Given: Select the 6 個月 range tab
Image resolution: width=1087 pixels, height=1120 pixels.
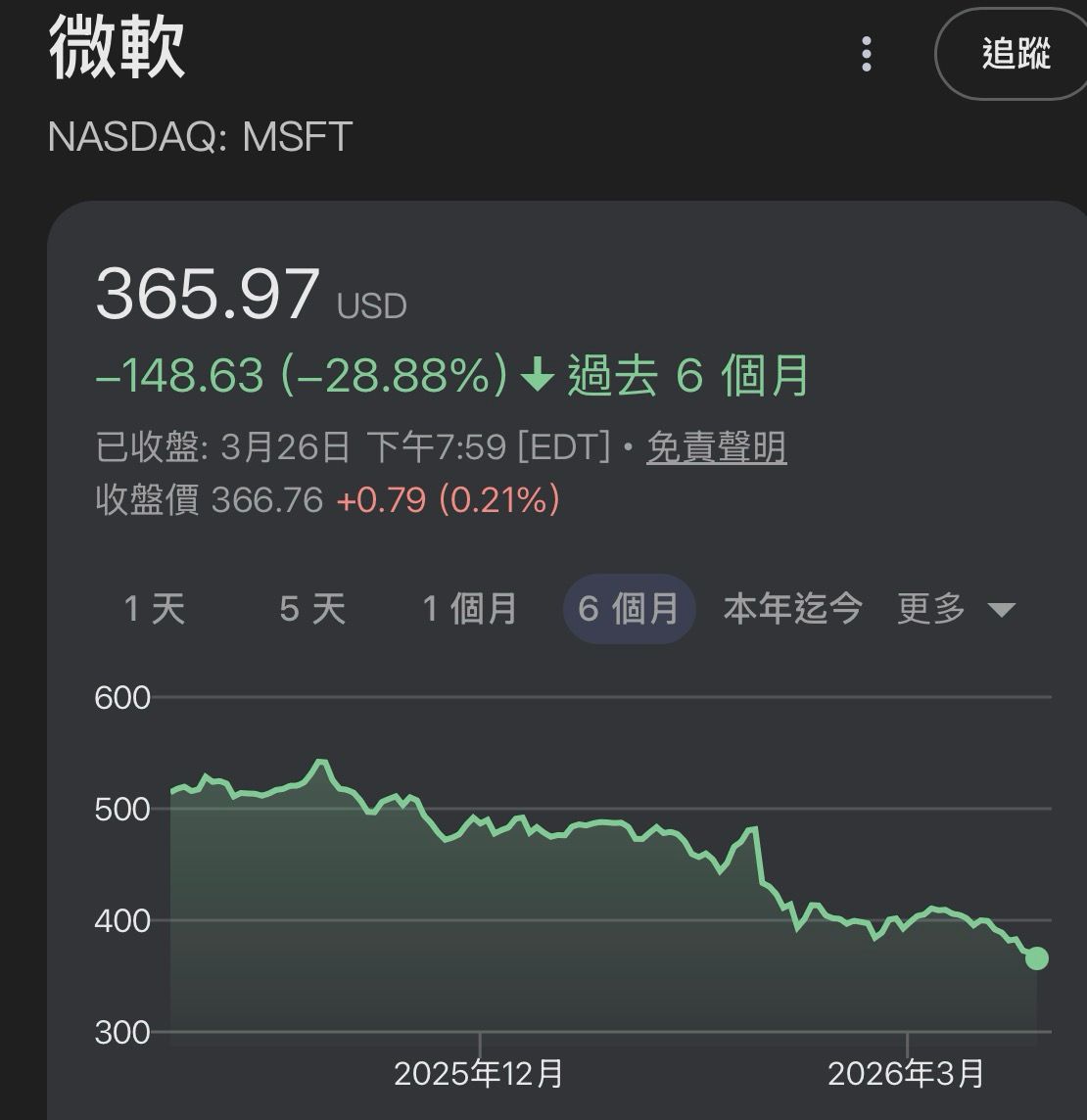Looking at the screenshot, I should coord(629,609).
